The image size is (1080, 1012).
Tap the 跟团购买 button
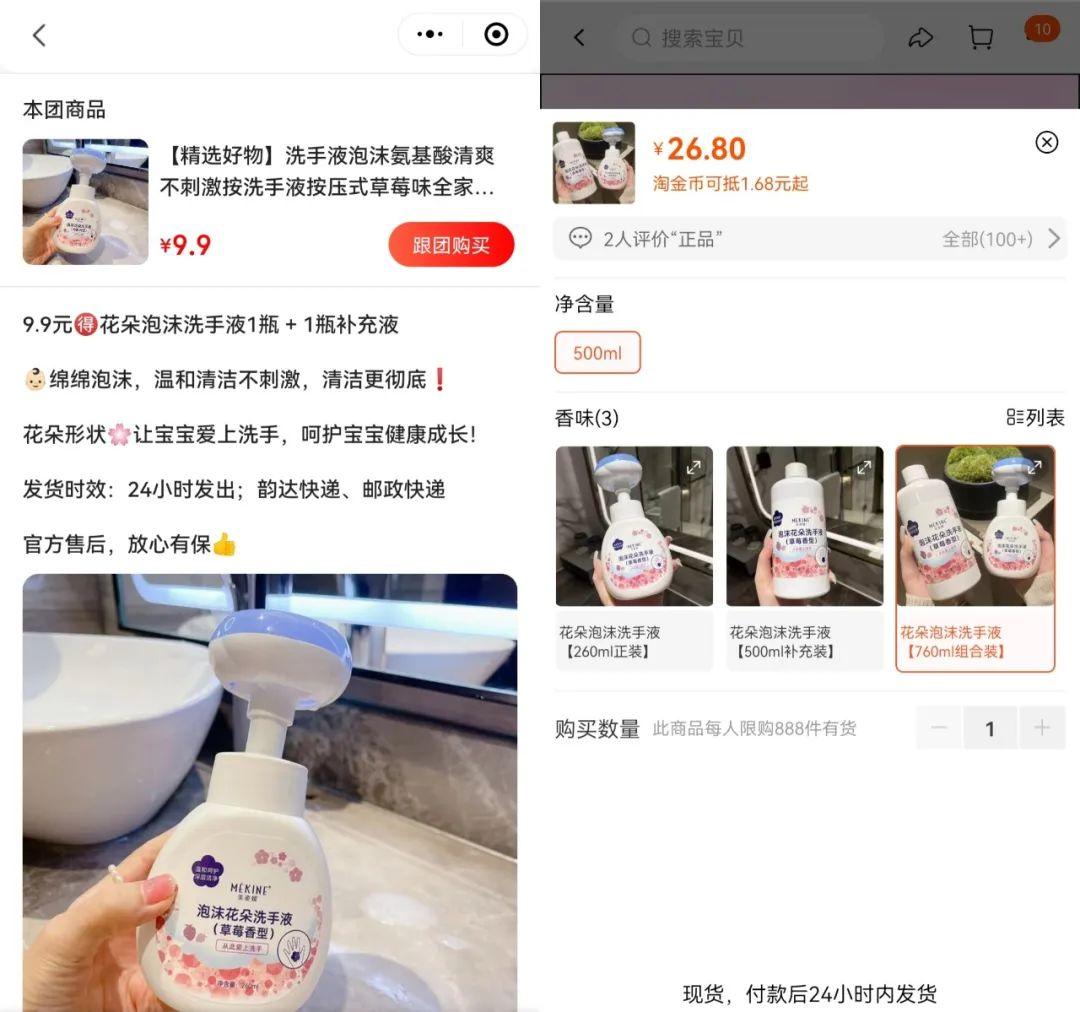point(451,245)
